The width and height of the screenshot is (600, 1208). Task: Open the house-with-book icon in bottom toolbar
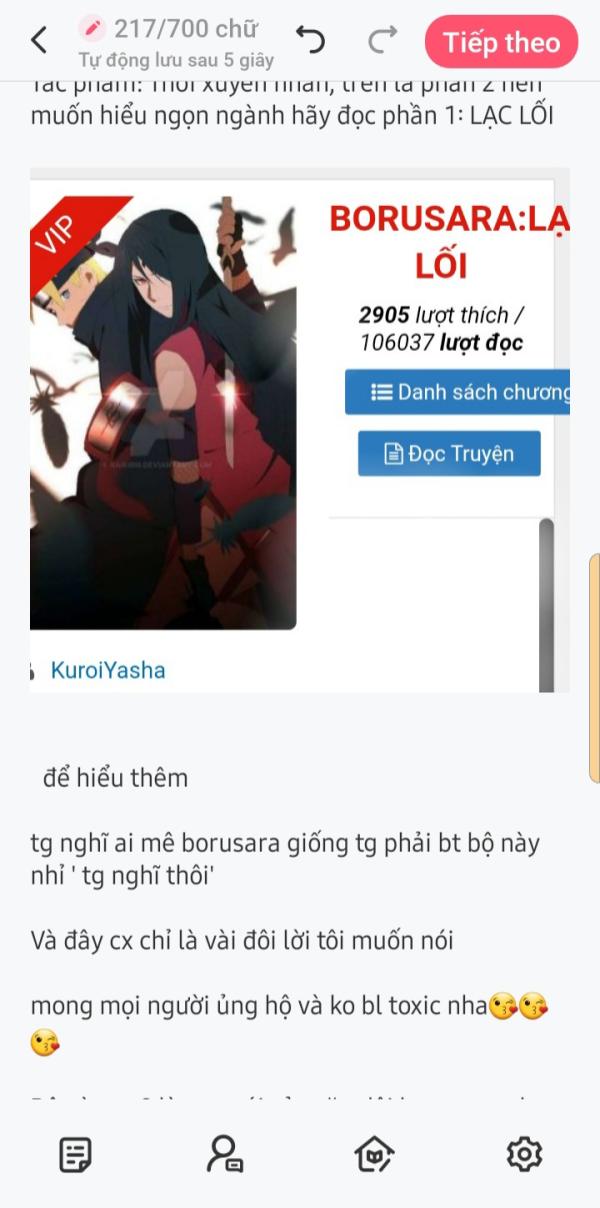click(374, 1154)
